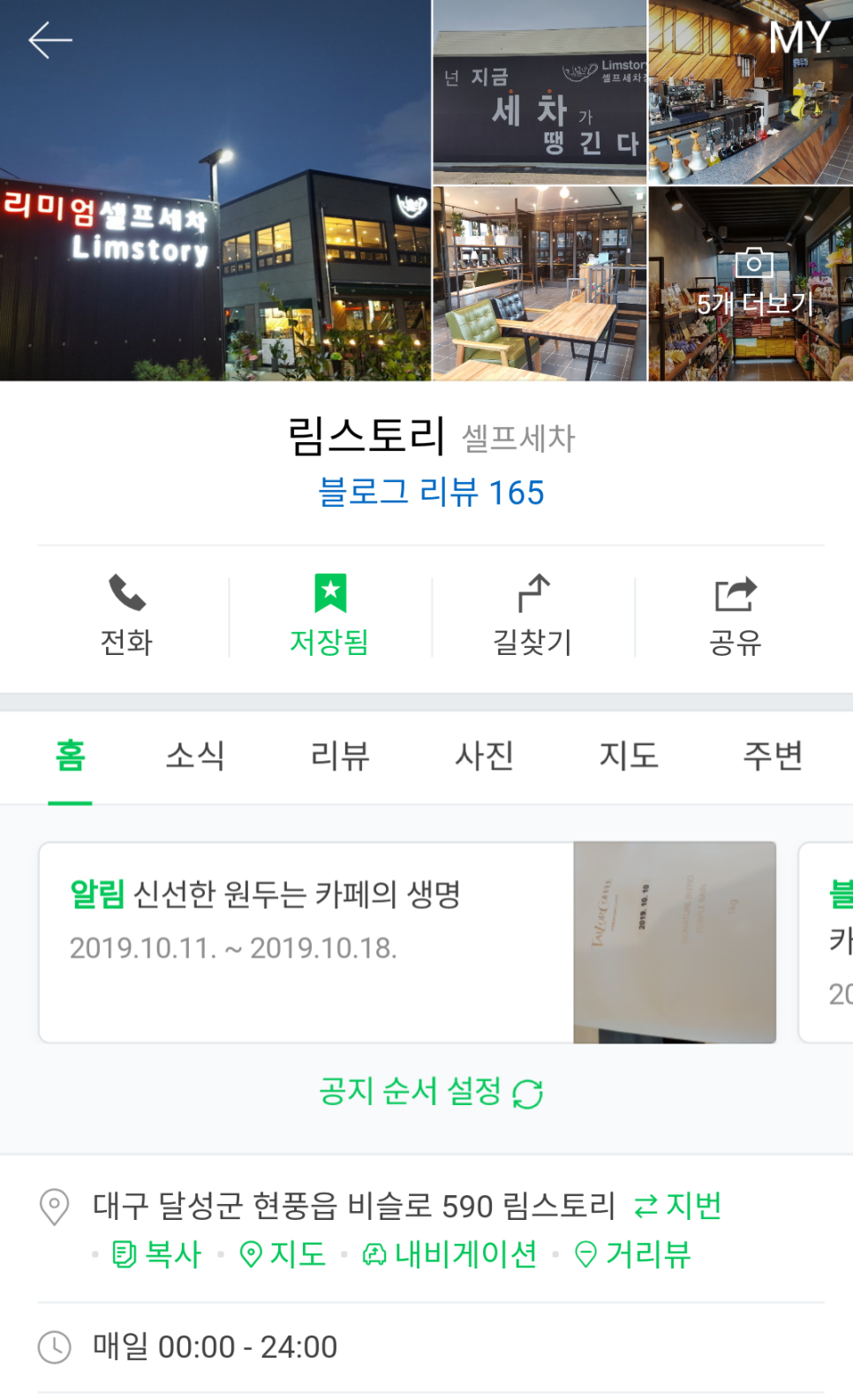
Task: Copy the address with 복사
Action: [x=157, y=1254]
